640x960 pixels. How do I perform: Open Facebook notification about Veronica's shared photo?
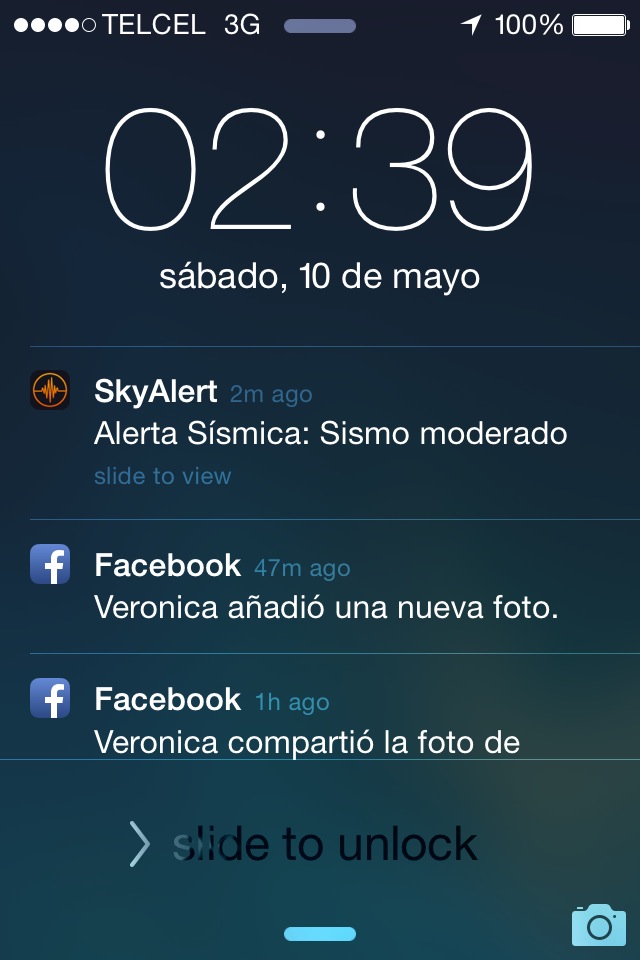(306, 720)
